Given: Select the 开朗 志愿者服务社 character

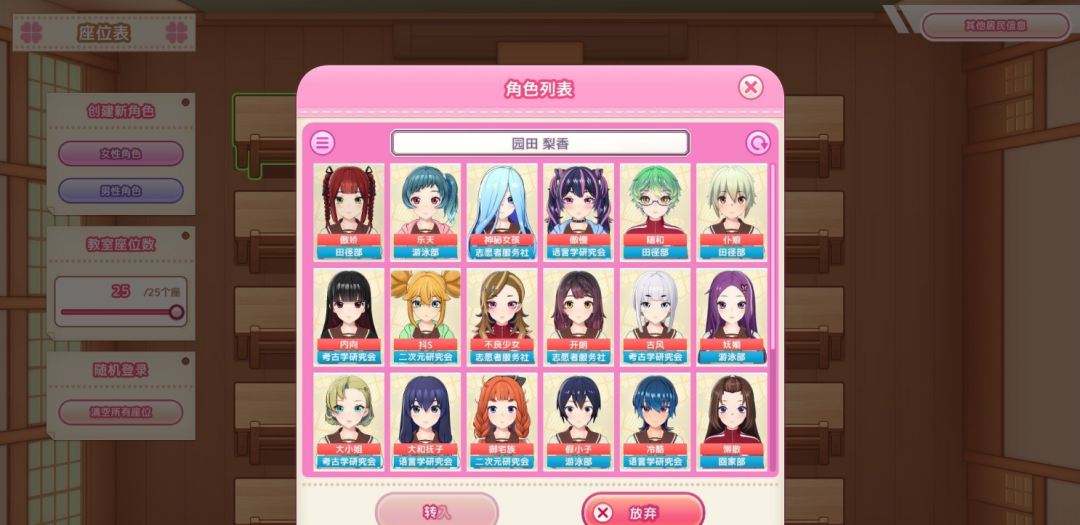Looking at the screenshot, I should 578,315.
